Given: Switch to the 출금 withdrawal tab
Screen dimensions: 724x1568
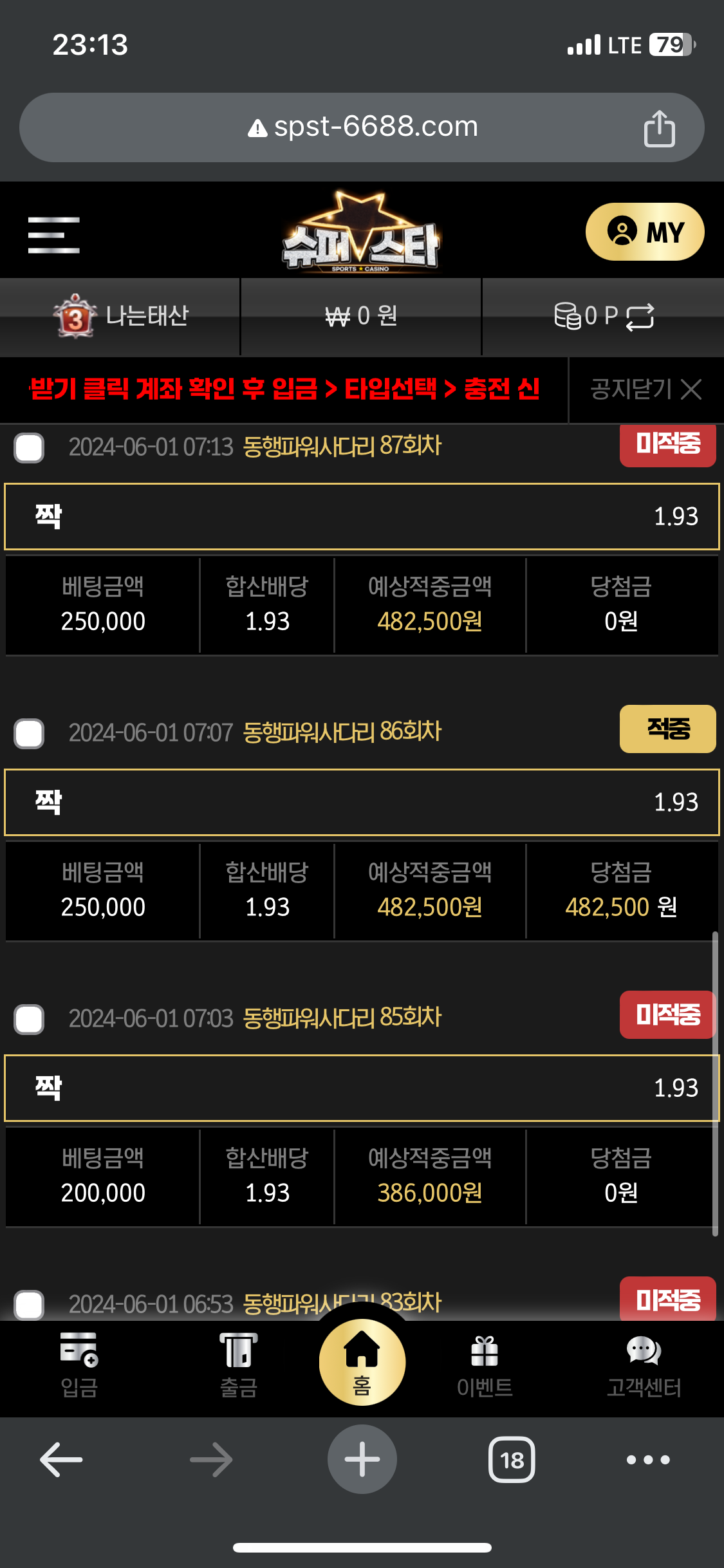Looking at the screenshot, I should point(239,1365).
